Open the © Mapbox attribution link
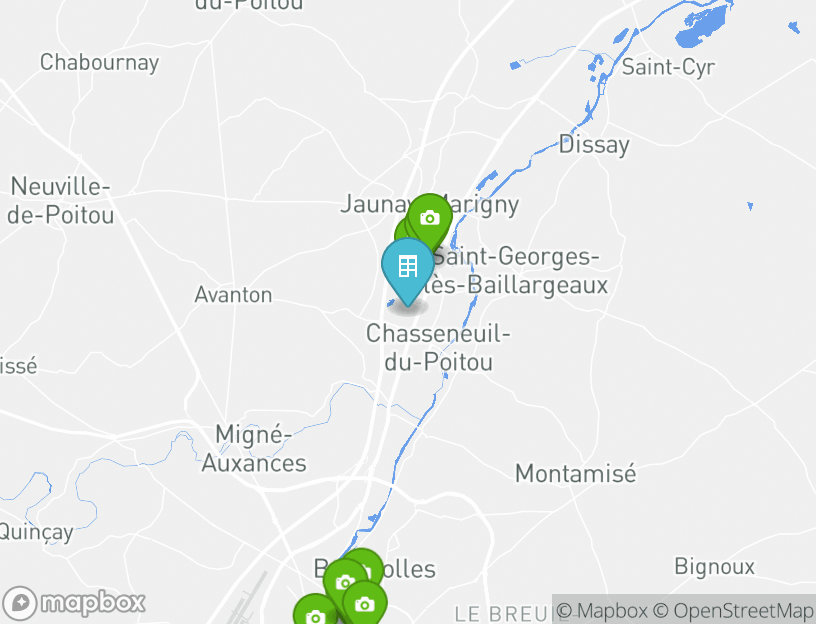 (602, 610)
